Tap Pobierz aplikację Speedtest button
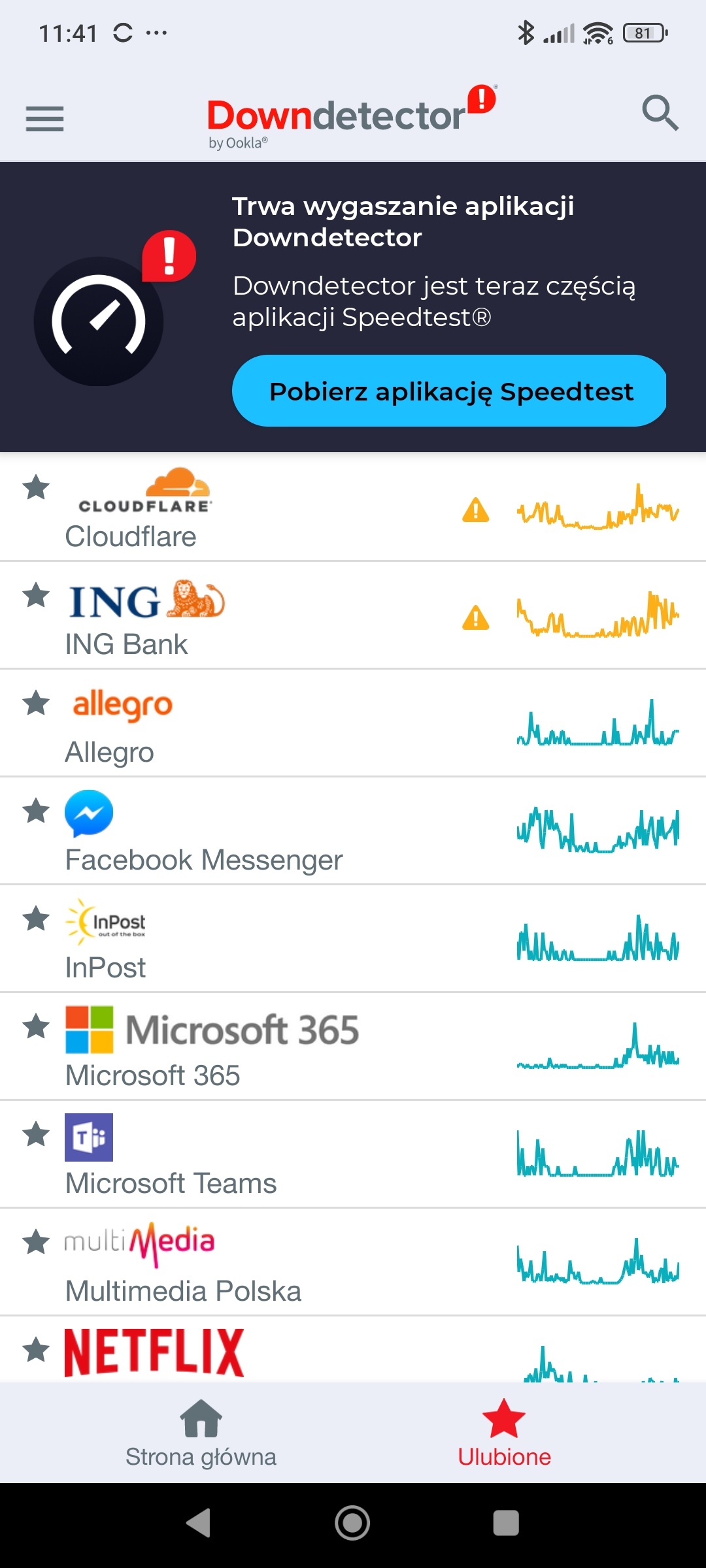 450,391
